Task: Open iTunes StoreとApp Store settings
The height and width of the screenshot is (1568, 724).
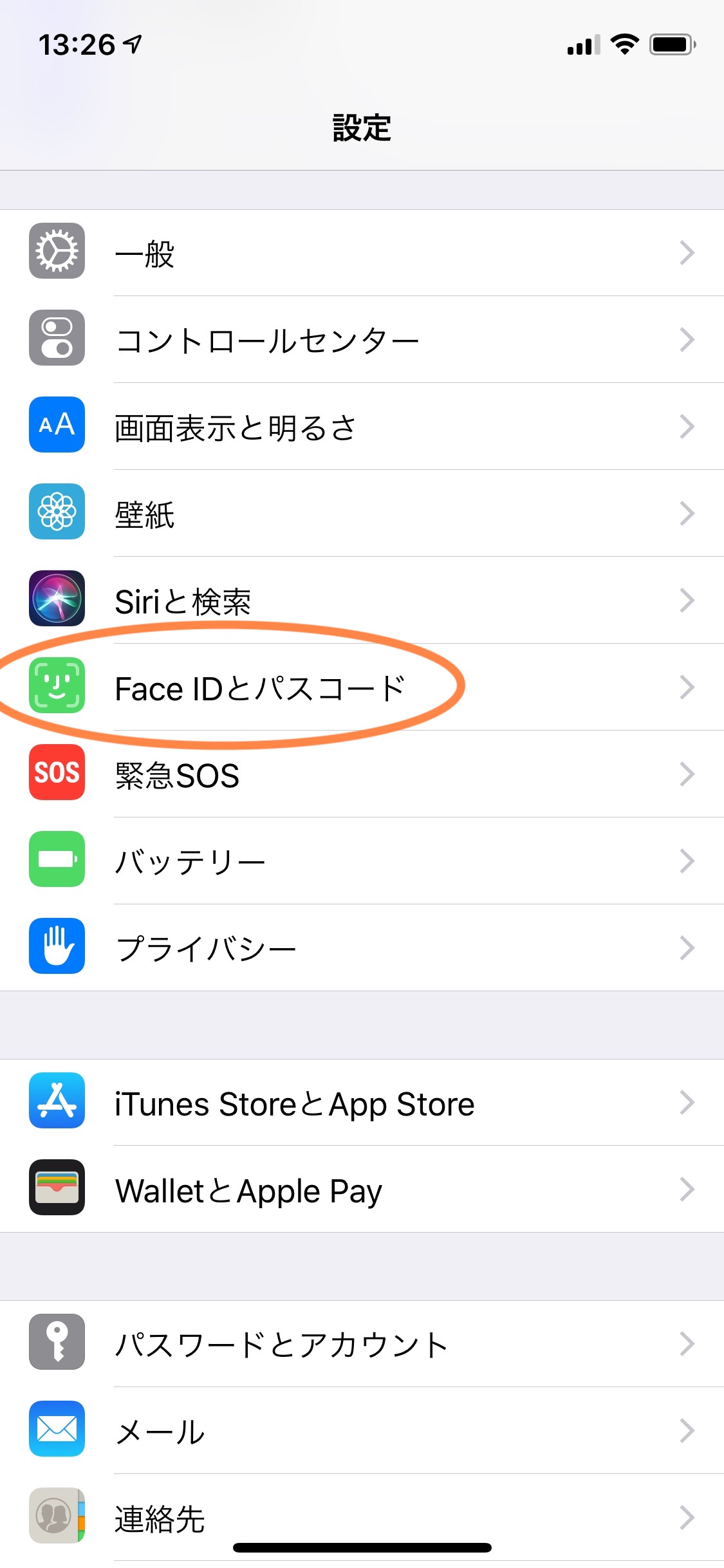Action: (x=360, y=1103)
